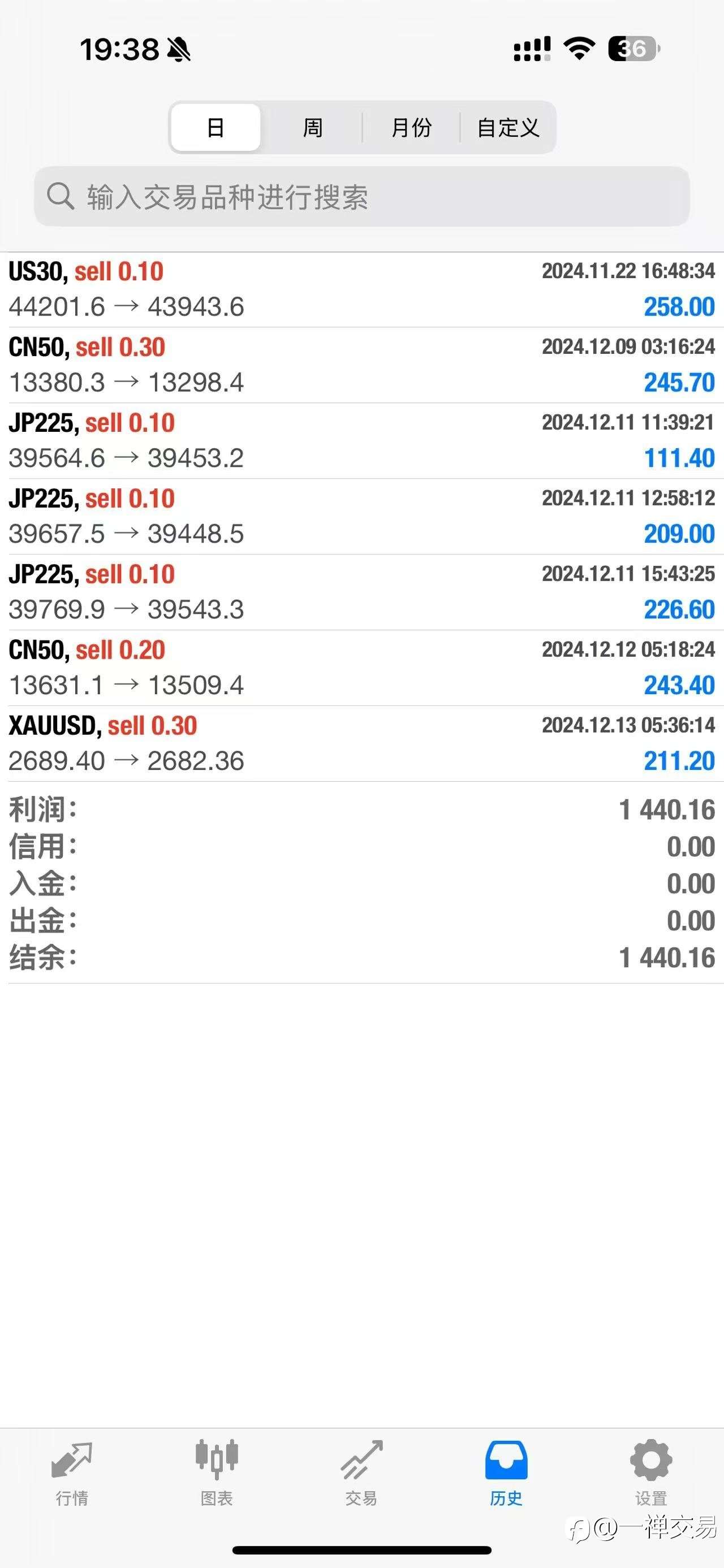This screenshot has height=1568, width=724.
Task: Open the XAUUSD sell 0.30 trade row
Action: tap(361, 743)
